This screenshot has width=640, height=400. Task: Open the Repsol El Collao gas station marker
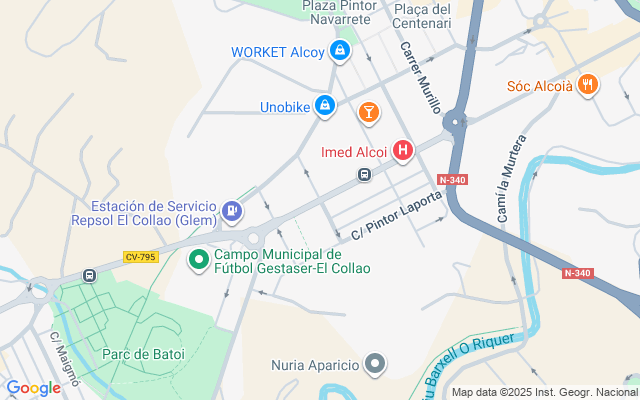tap(232, 211)
